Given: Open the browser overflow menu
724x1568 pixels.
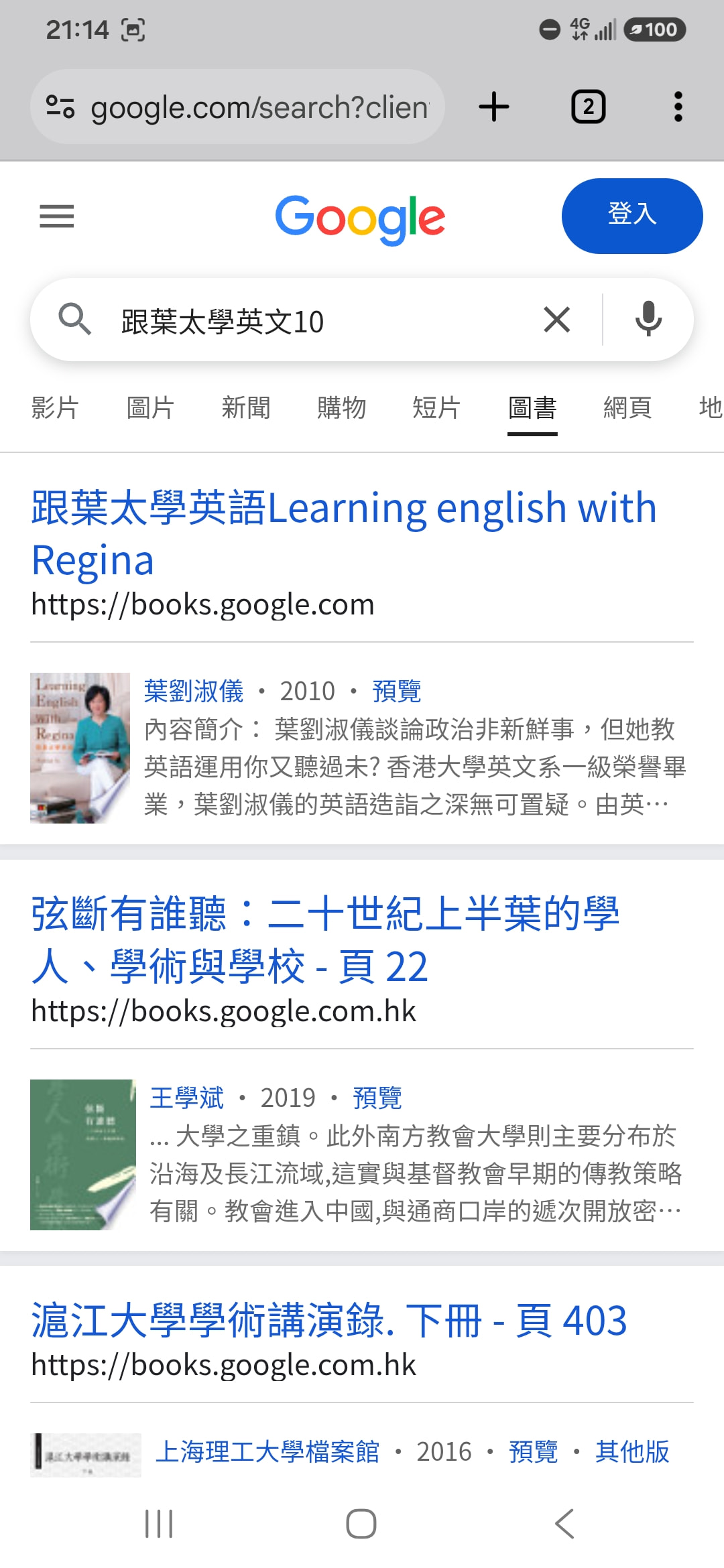Looking at the screenshot, I should click(678, 107).
